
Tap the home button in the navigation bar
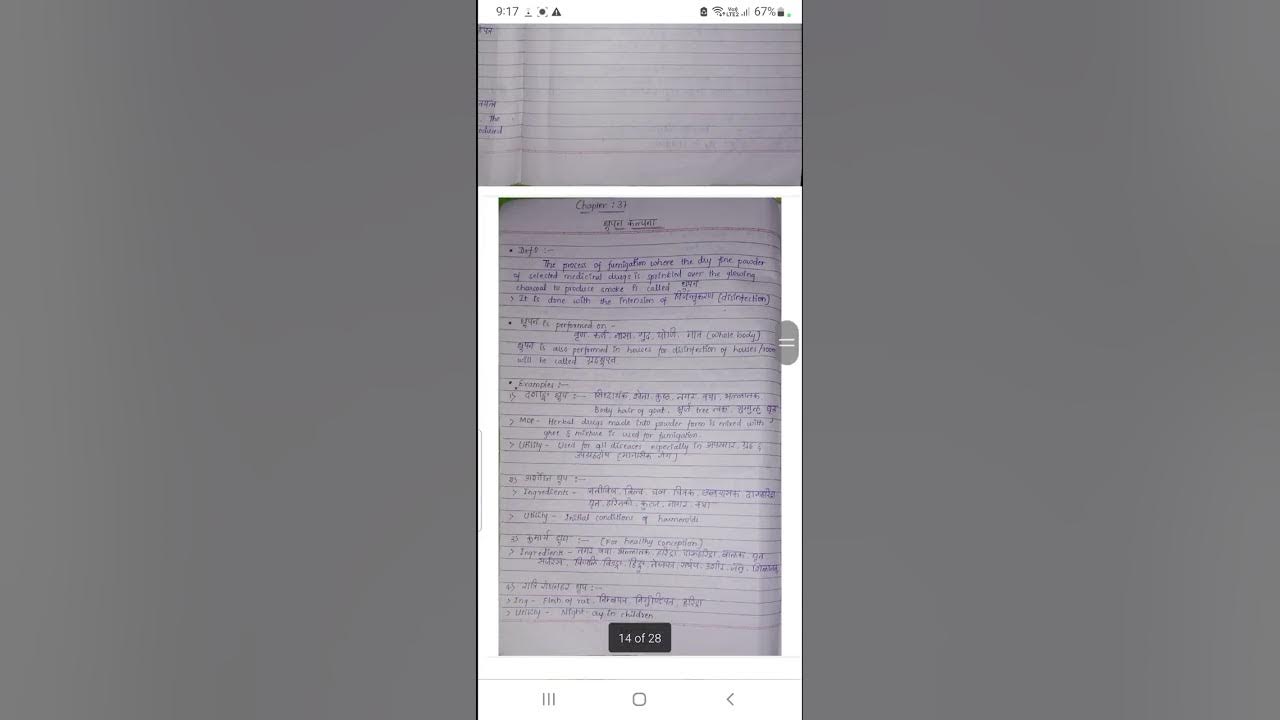[x=639, y=699]
